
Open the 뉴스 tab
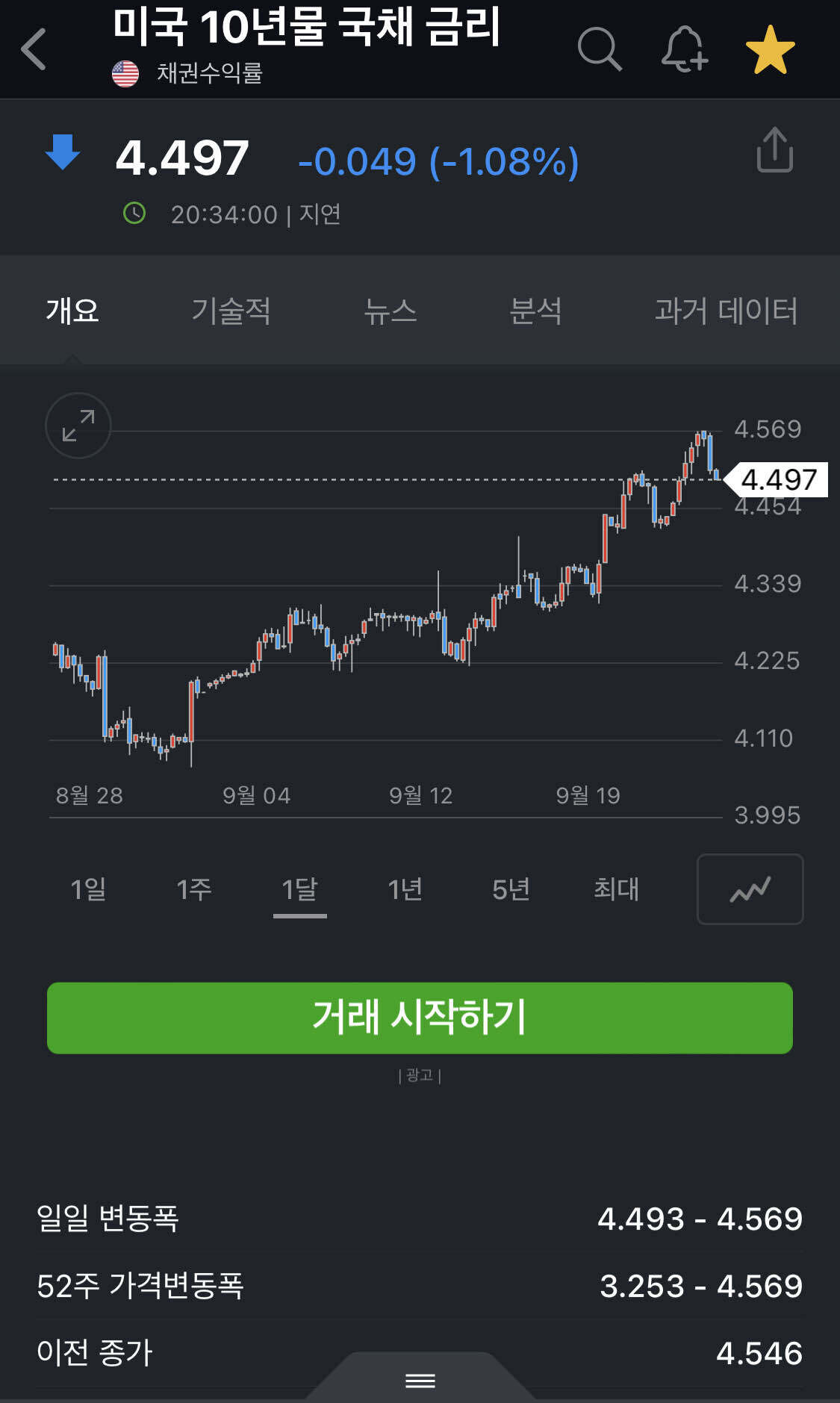(x=390, y=311)
